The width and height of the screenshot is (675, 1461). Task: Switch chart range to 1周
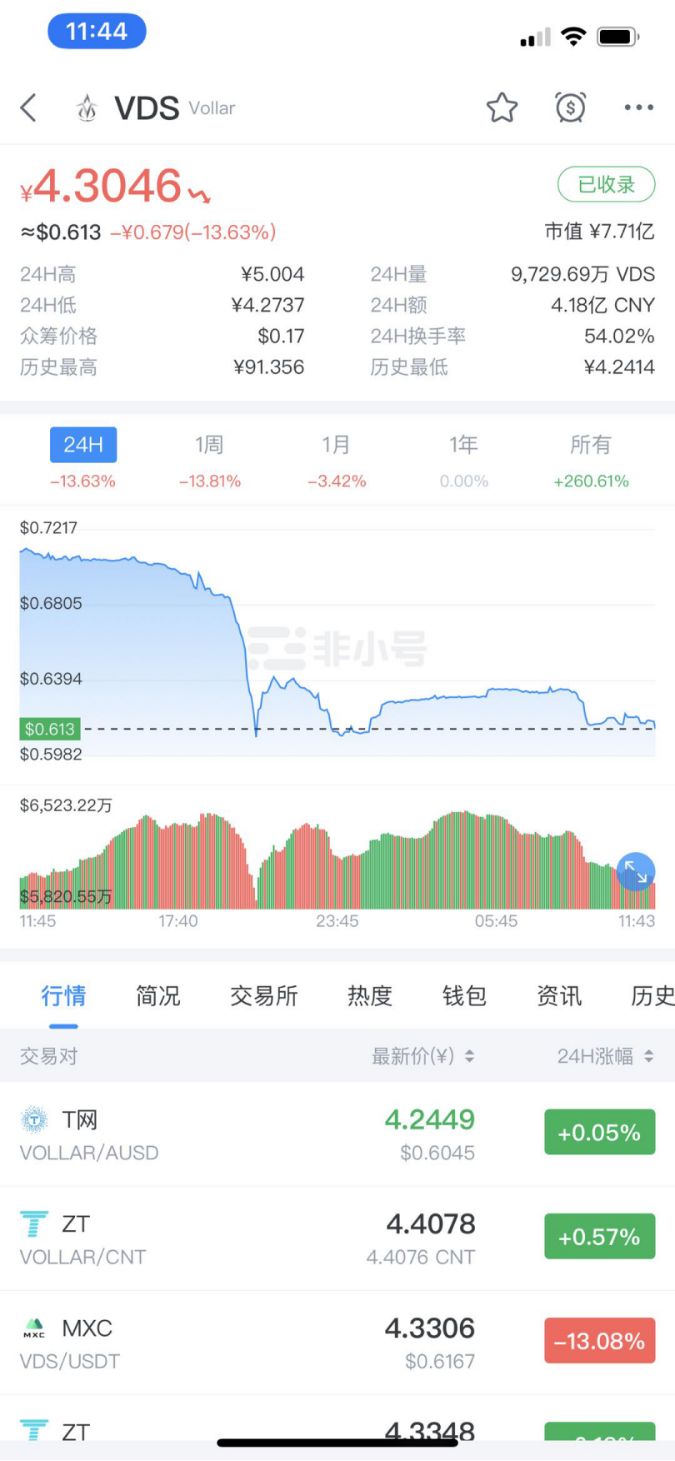click(x=209, y=445)
